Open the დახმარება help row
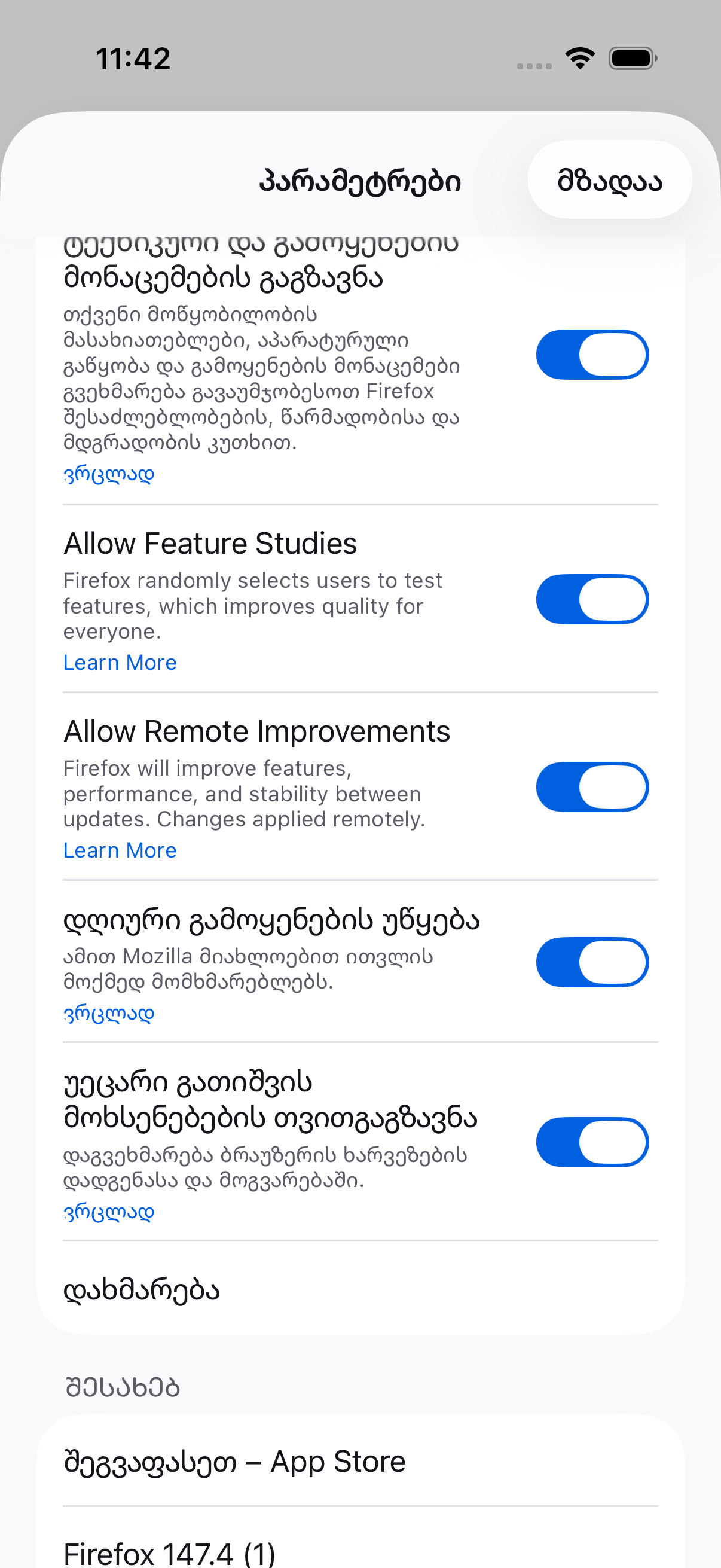Screen dimensions: 721x1568 (360, 1289)
